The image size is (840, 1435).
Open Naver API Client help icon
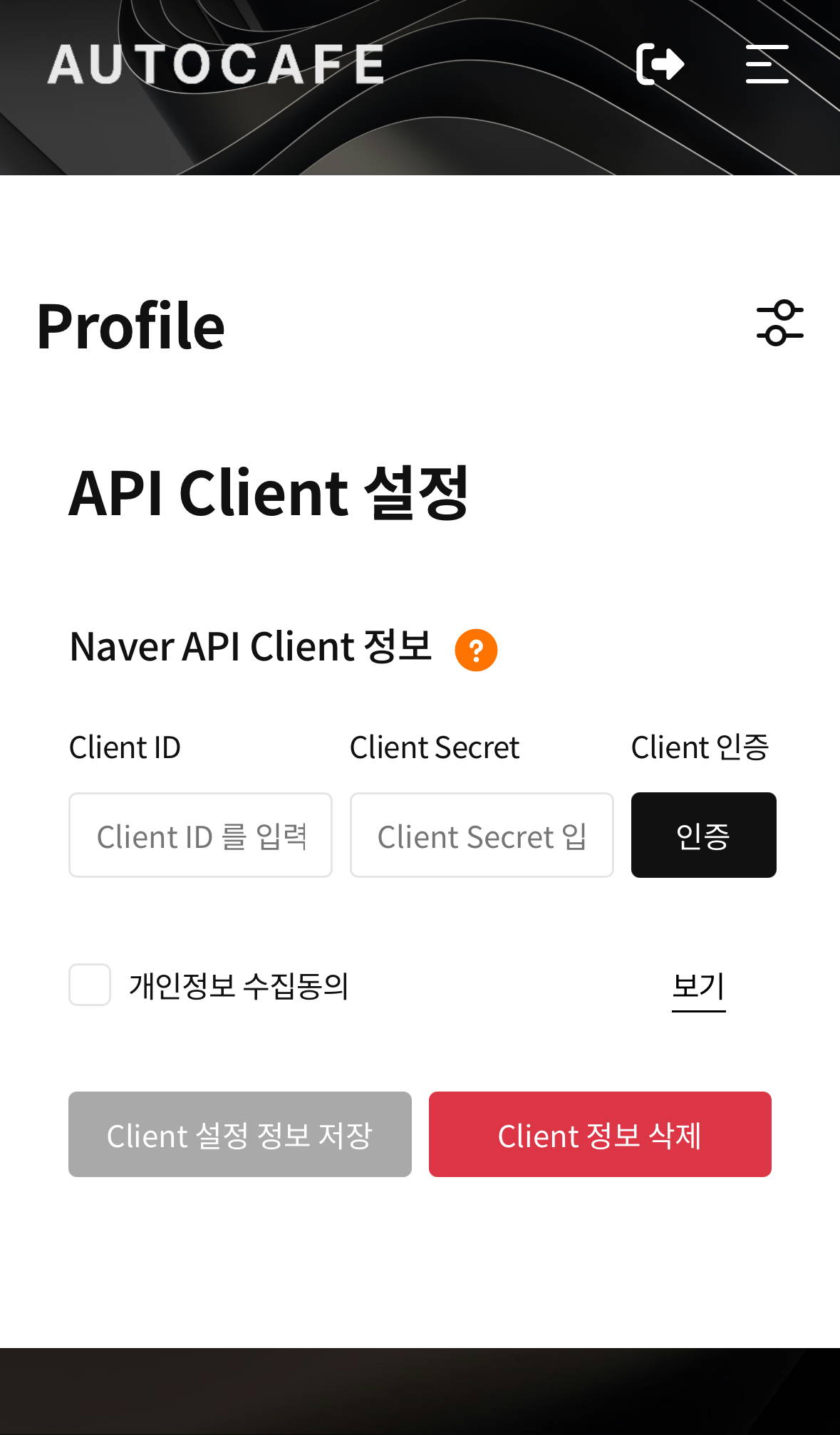476,650
